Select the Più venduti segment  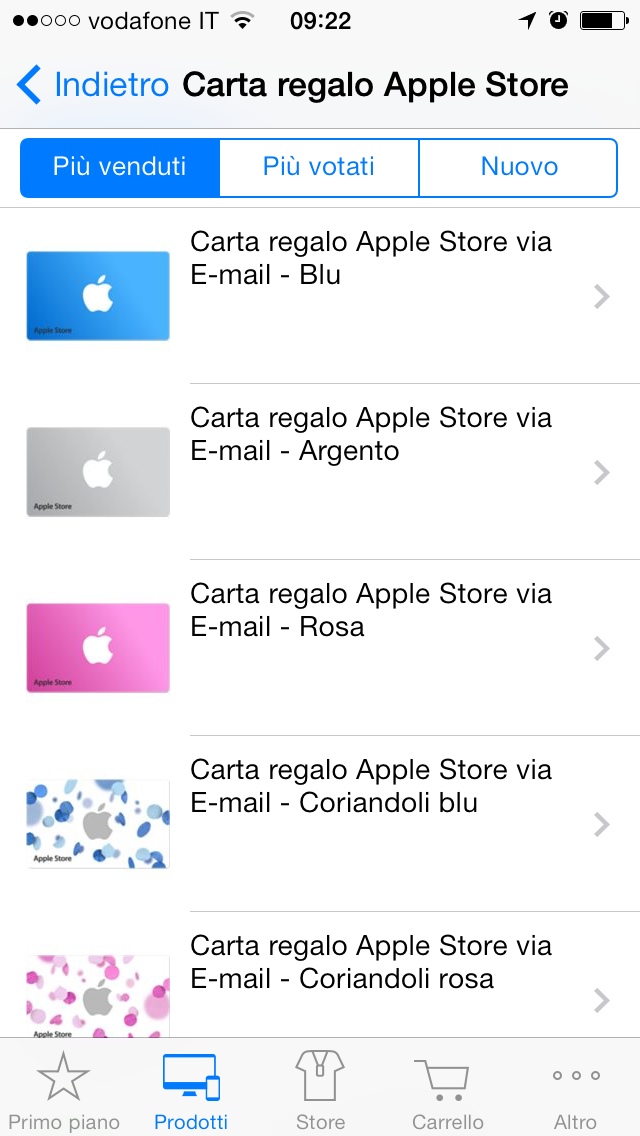coord(120,167)
